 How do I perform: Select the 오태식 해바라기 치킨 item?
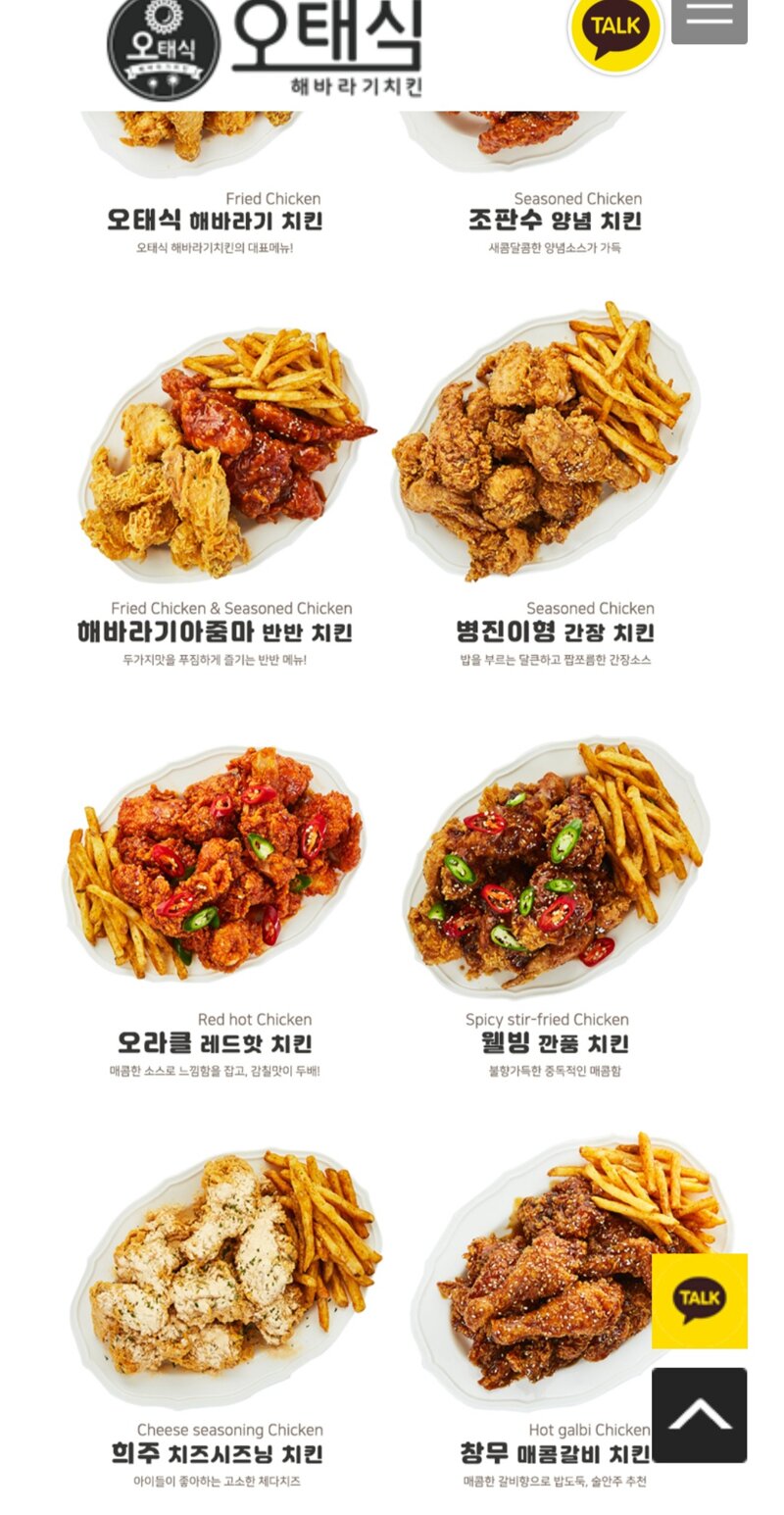point(214,221)
